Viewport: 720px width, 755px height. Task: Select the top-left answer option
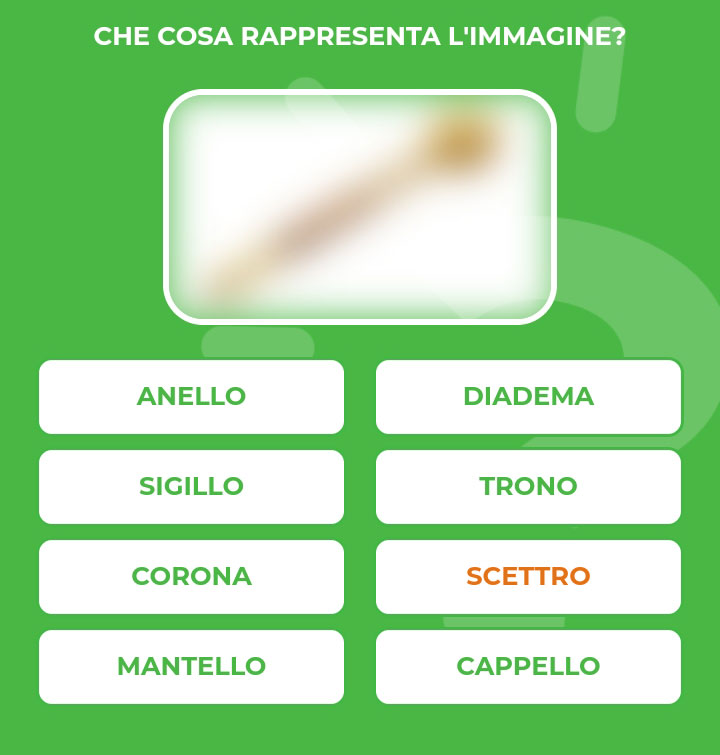pos(190,397)
